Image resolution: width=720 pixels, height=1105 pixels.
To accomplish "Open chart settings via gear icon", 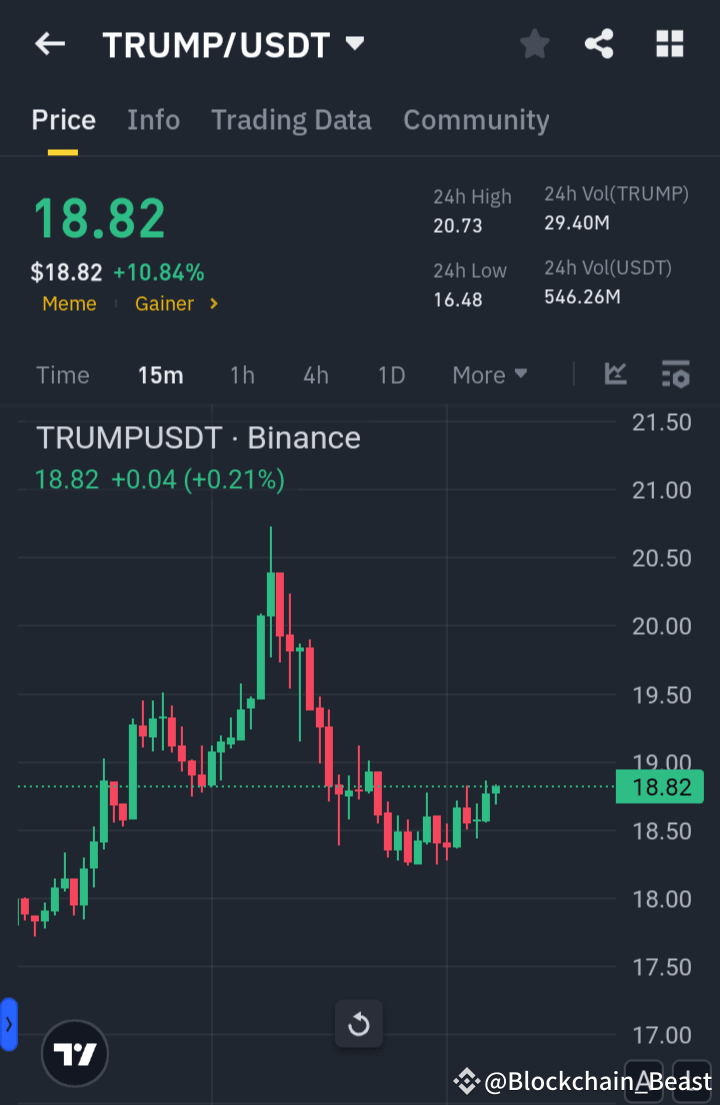I will pos(676,374).
